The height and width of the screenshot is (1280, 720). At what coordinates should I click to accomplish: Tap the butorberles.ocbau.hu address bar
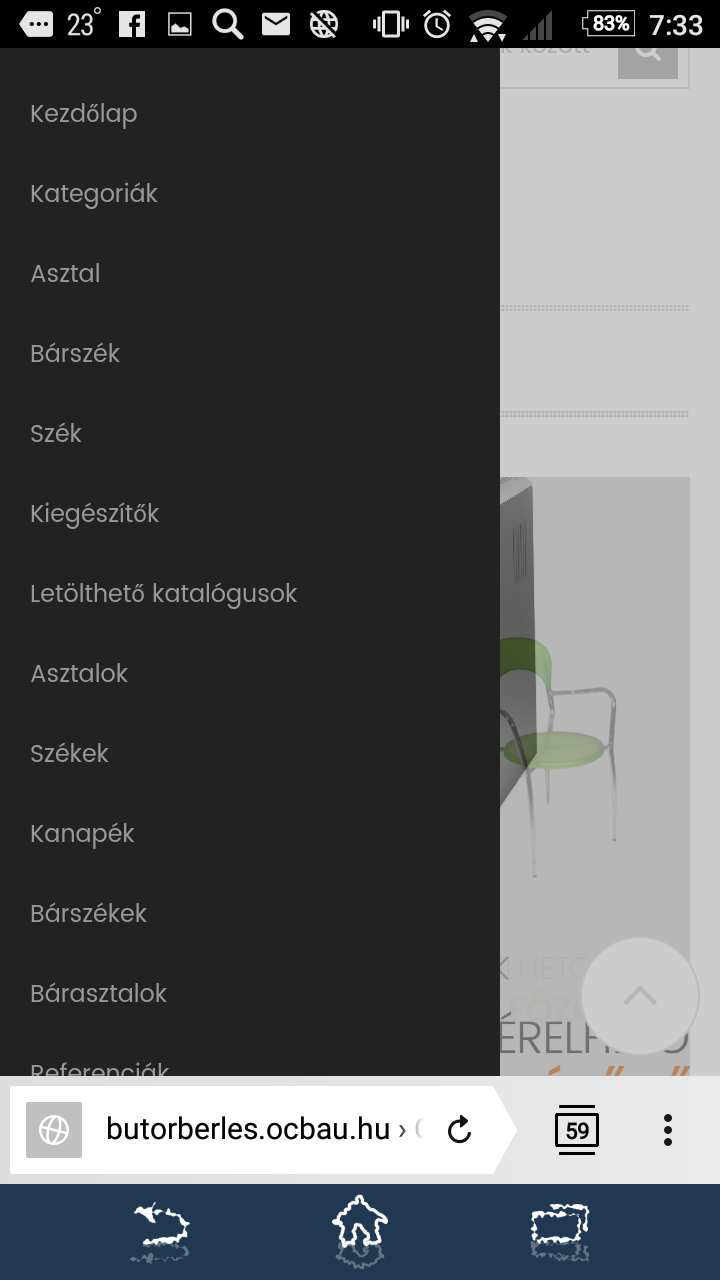pos(248,1131)
